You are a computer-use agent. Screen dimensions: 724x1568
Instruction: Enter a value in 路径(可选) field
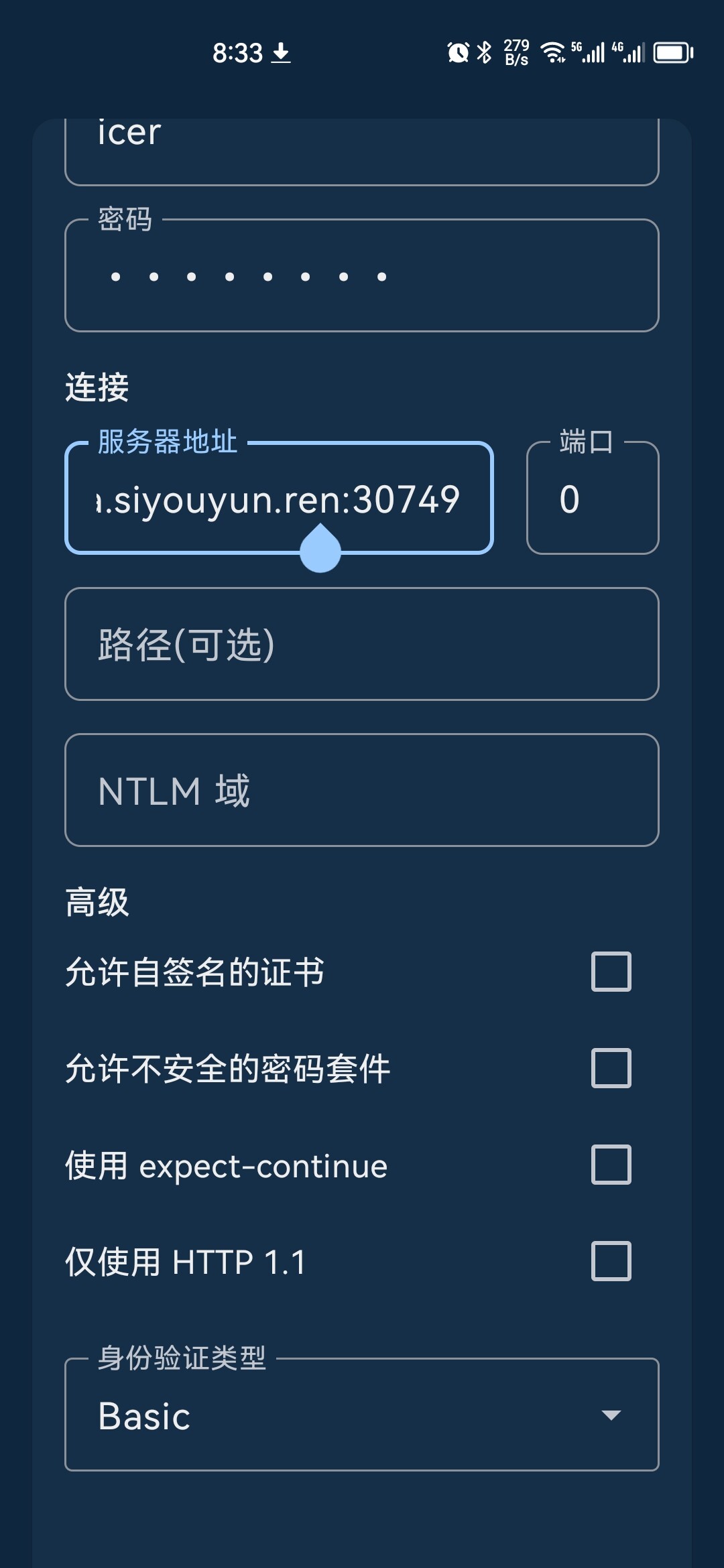coord(362,644)
